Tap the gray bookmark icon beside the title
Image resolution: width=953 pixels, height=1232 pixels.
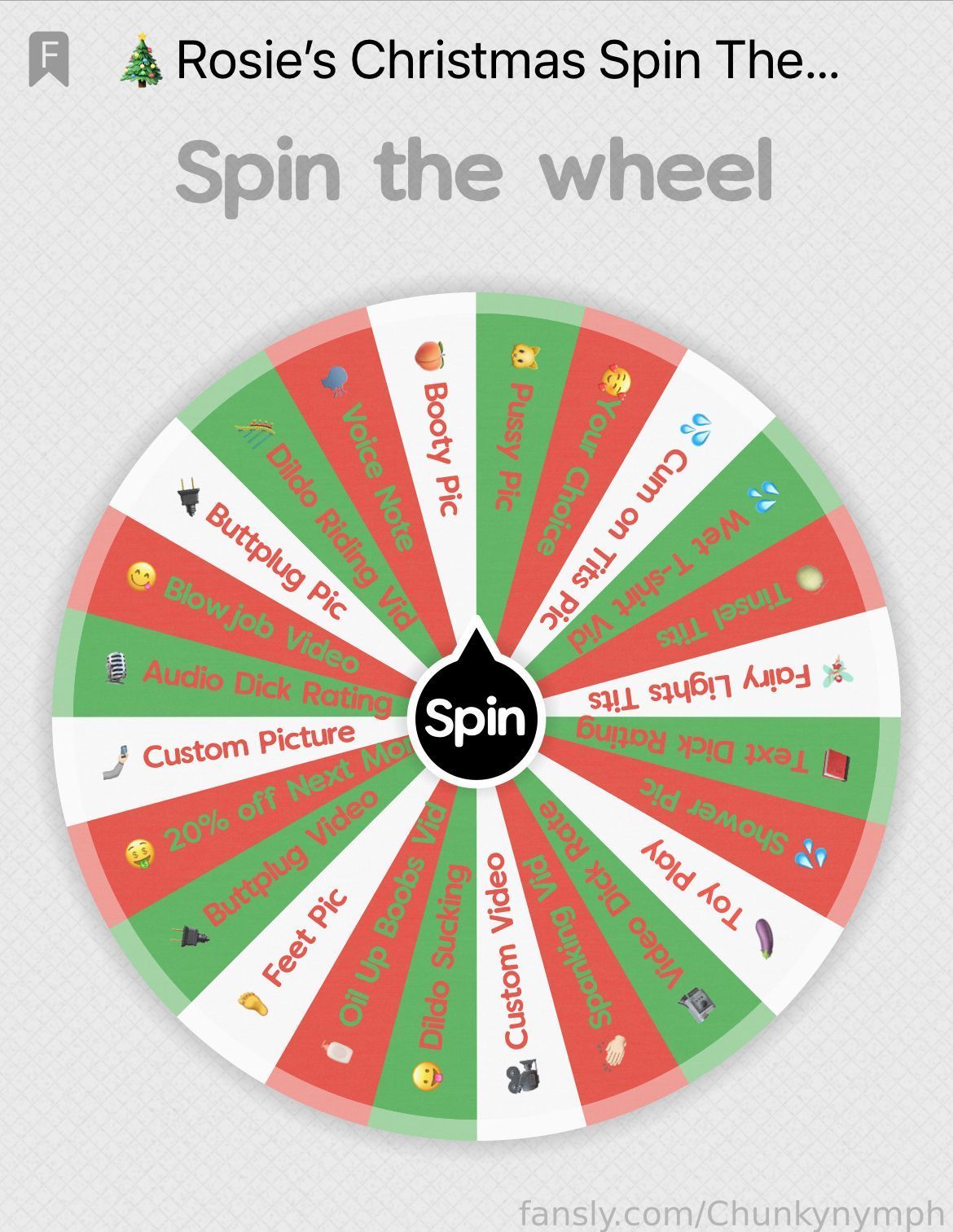(x=48, y=59)
